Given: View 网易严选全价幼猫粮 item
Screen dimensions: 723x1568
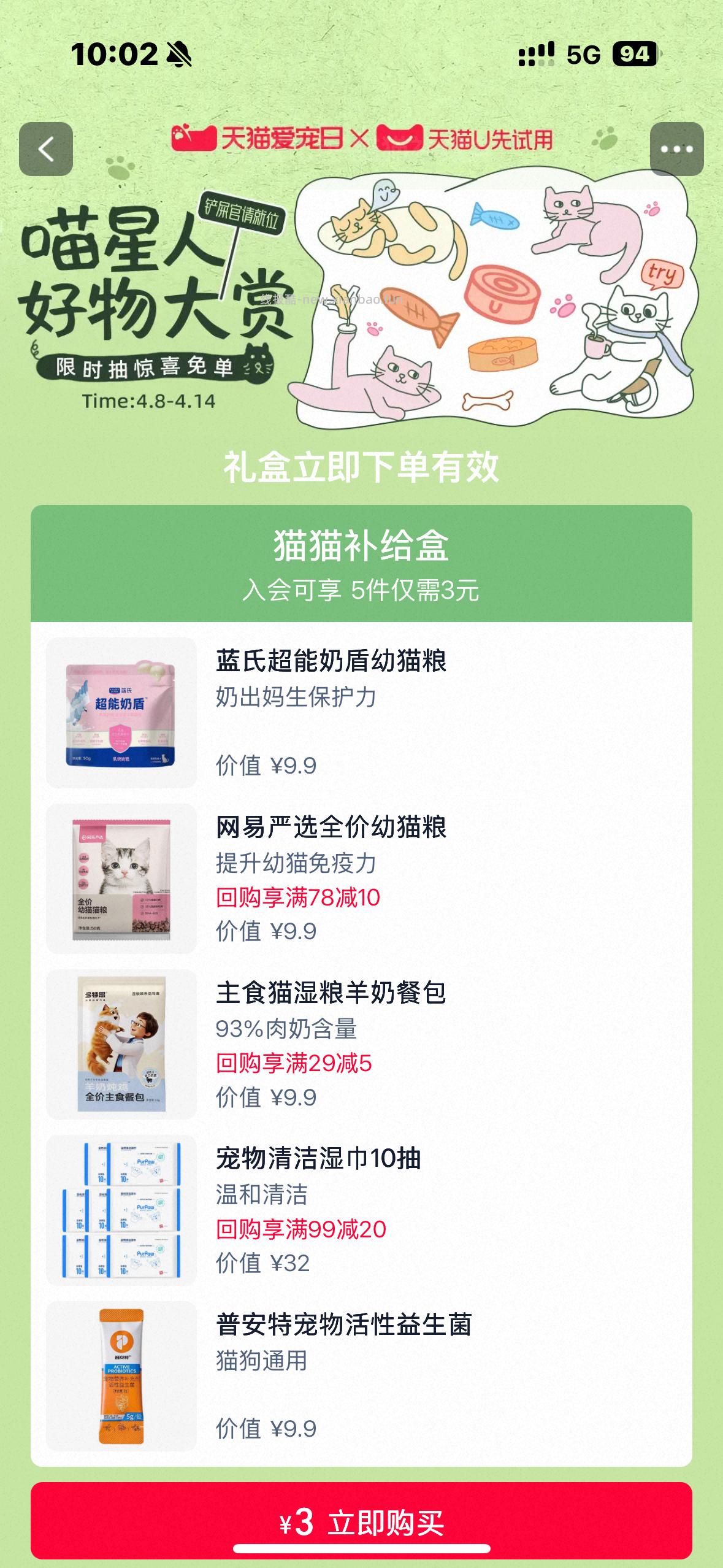Looking at the screenshot, I should point(331,828).
